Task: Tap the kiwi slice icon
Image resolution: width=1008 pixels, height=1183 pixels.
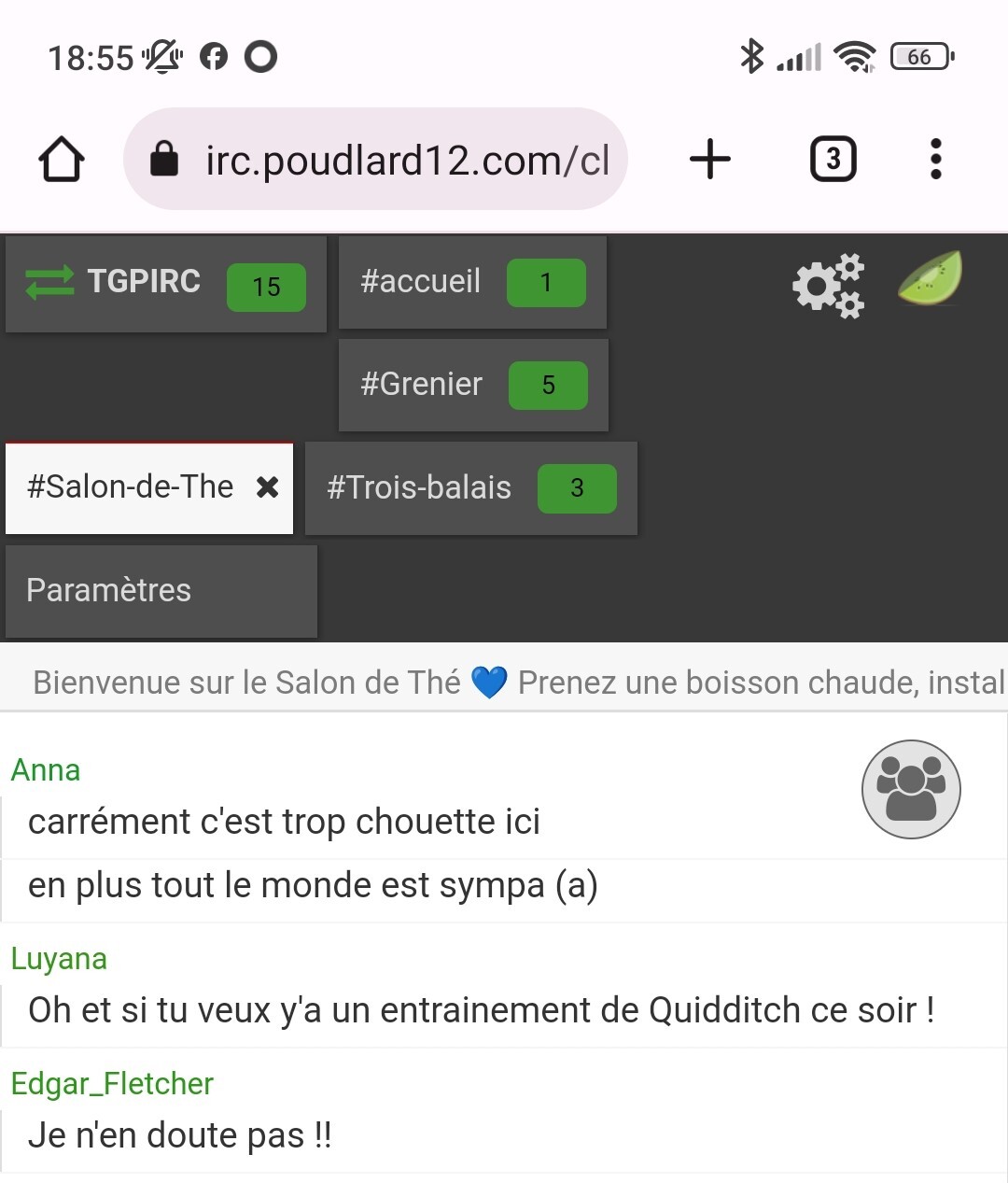Action: click(x=929, y=278)
